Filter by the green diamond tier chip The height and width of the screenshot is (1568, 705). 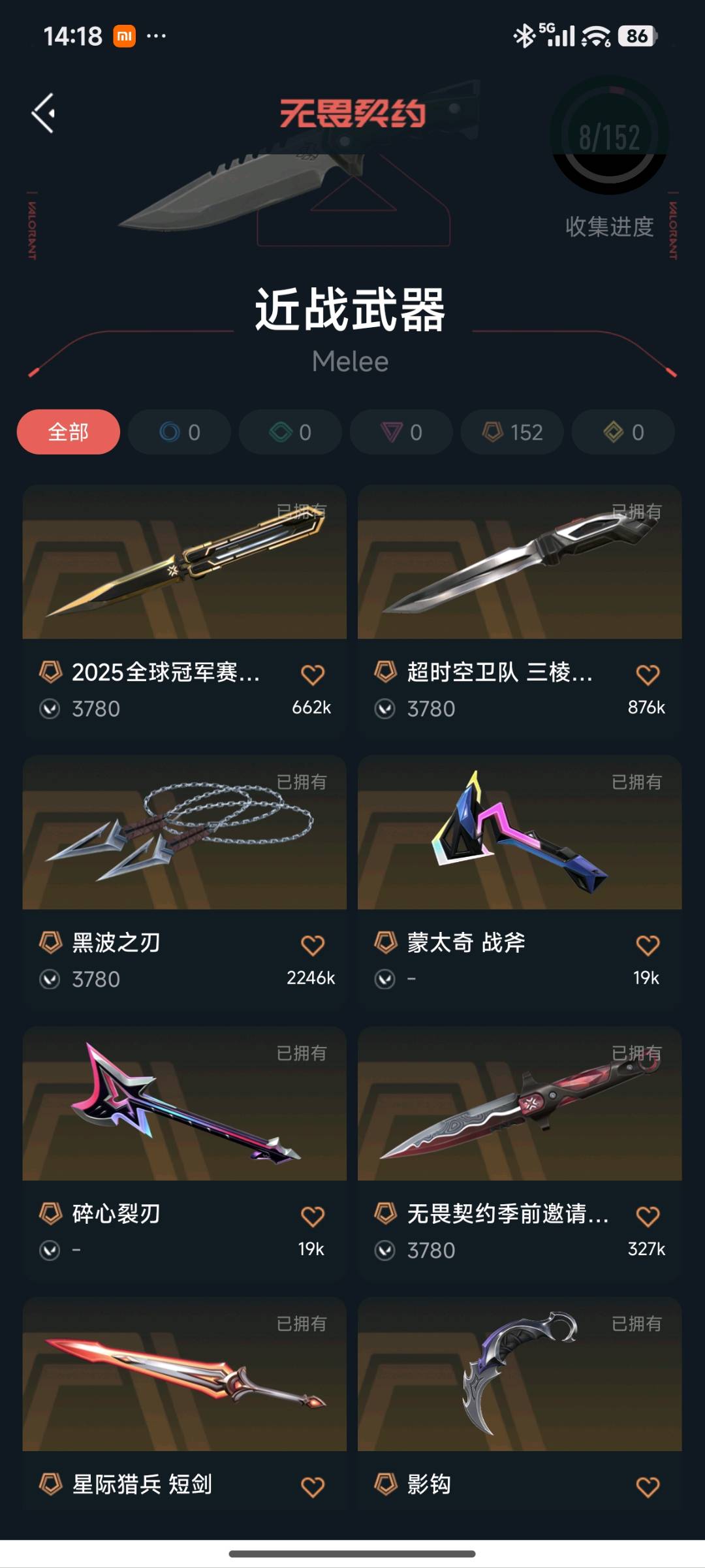click(x=290, y=432)
